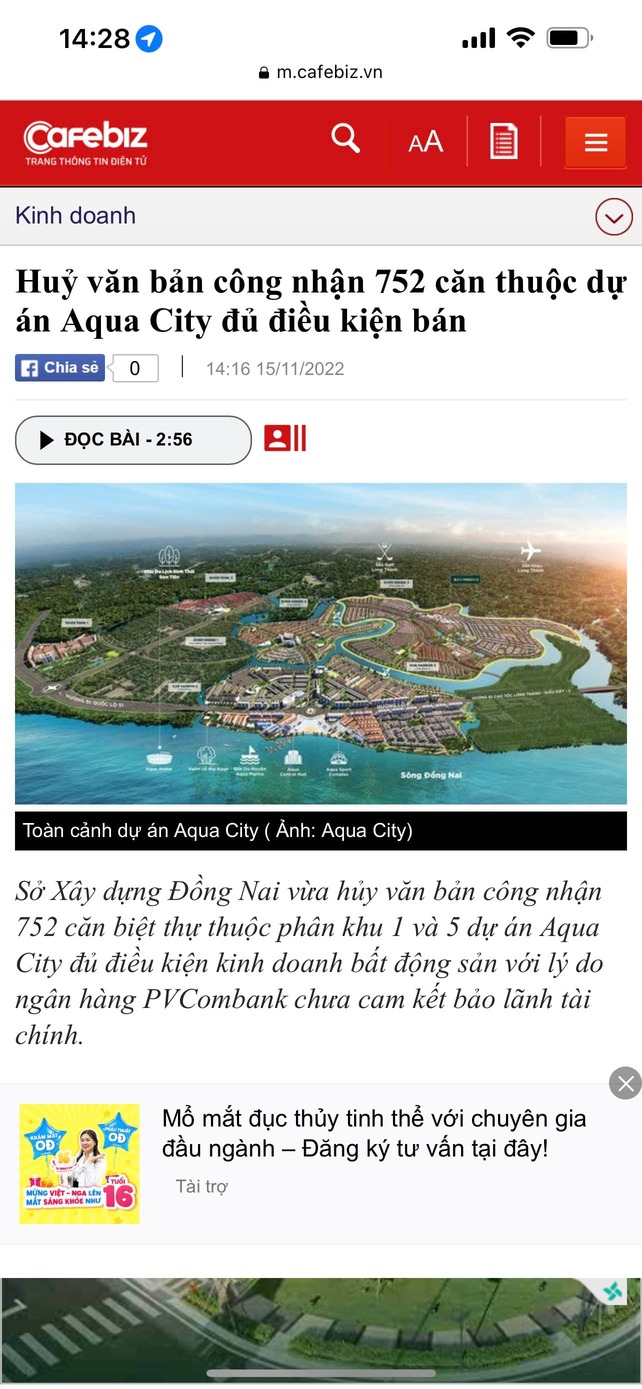Open the Kinh doanh section link
This screenshot has width=642, height=1389.
[x=75, y=216]
